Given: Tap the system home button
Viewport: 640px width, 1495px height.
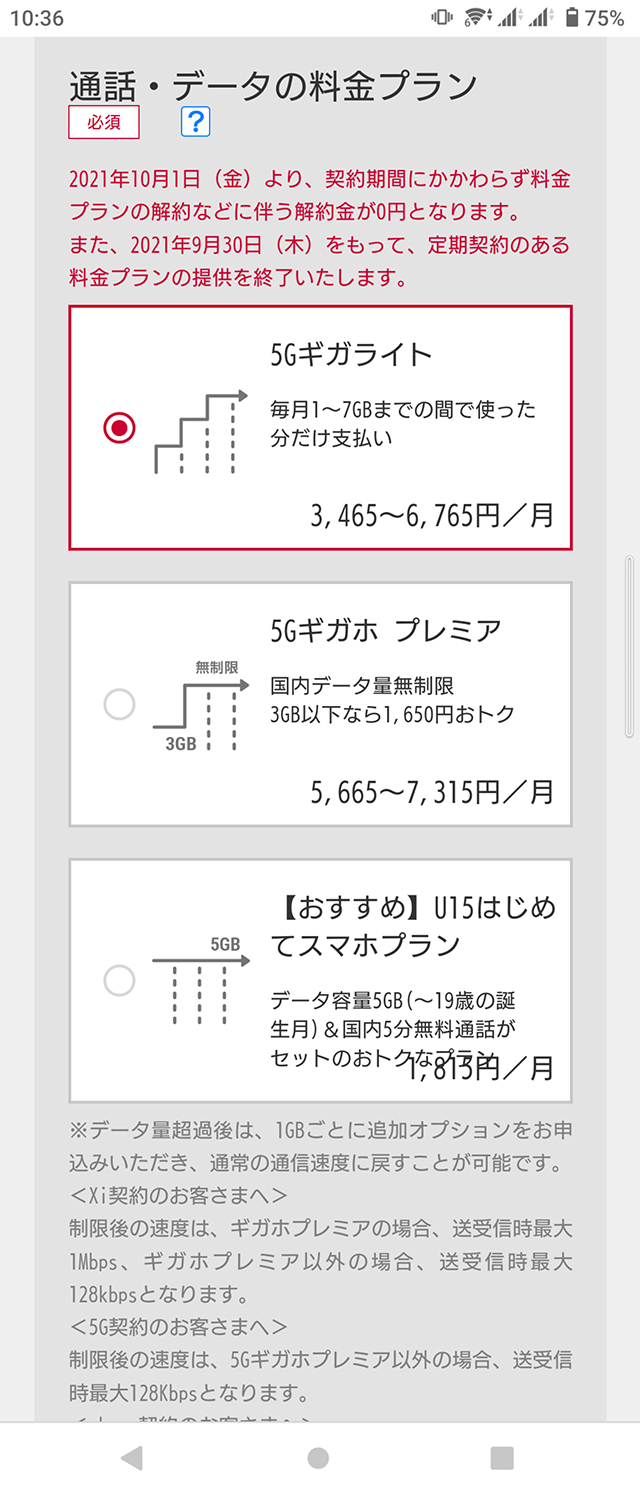Looking at the screenshot, I should point(318,1457).
